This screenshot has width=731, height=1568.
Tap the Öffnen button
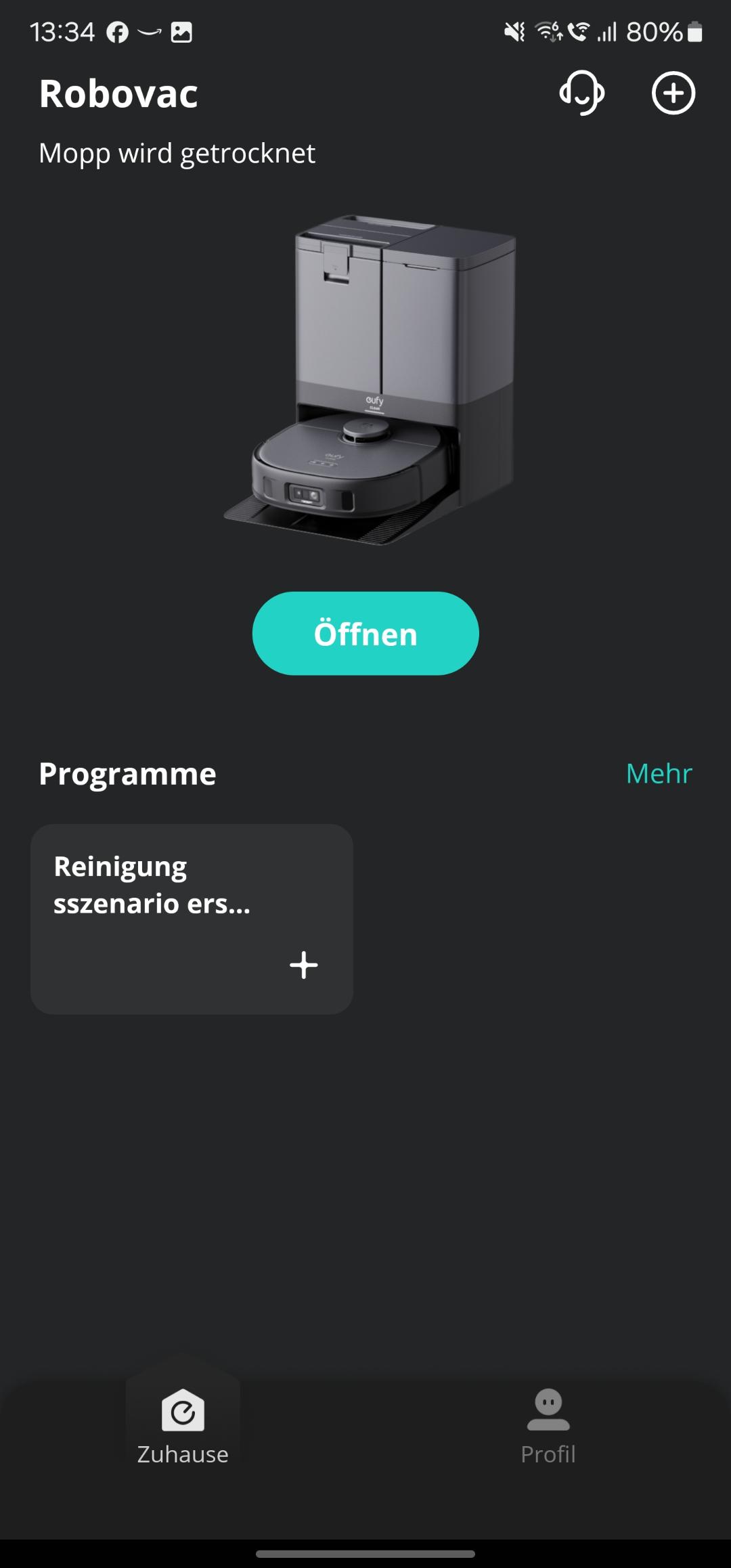[x=365, y=634]
